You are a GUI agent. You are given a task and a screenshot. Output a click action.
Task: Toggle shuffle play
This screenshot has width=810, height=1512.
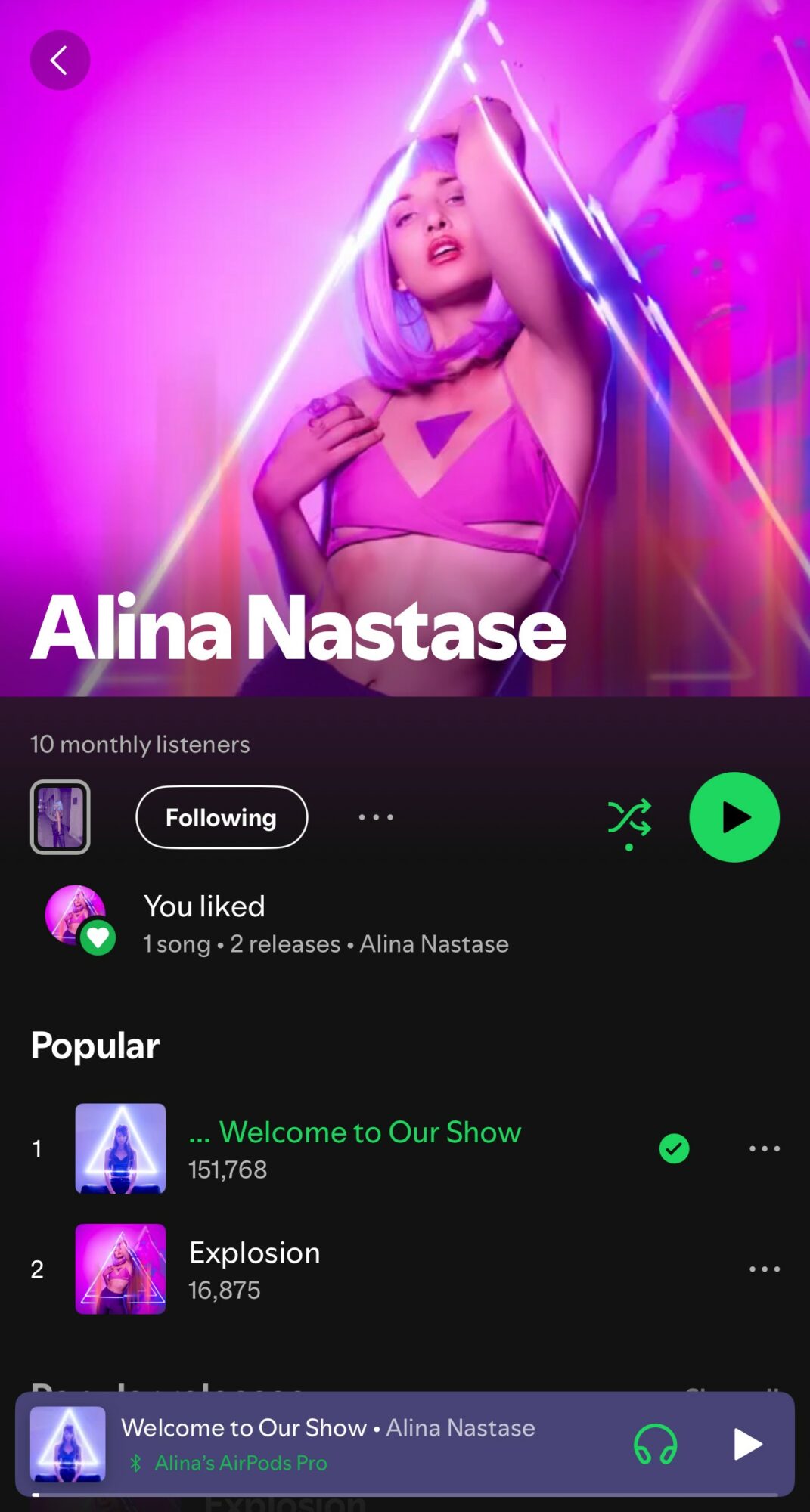click(629, 819)
